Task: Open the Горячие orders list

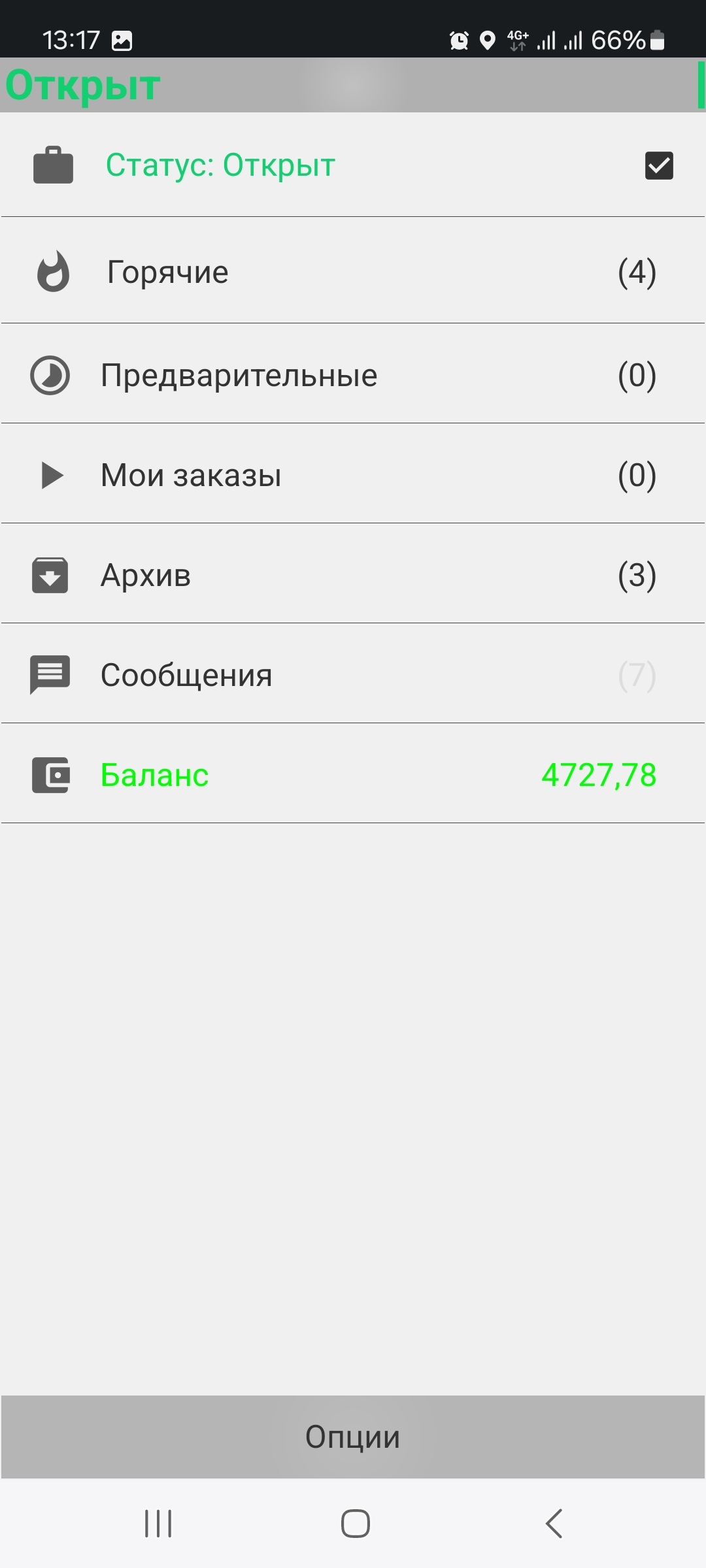Action: pos(353,272)
